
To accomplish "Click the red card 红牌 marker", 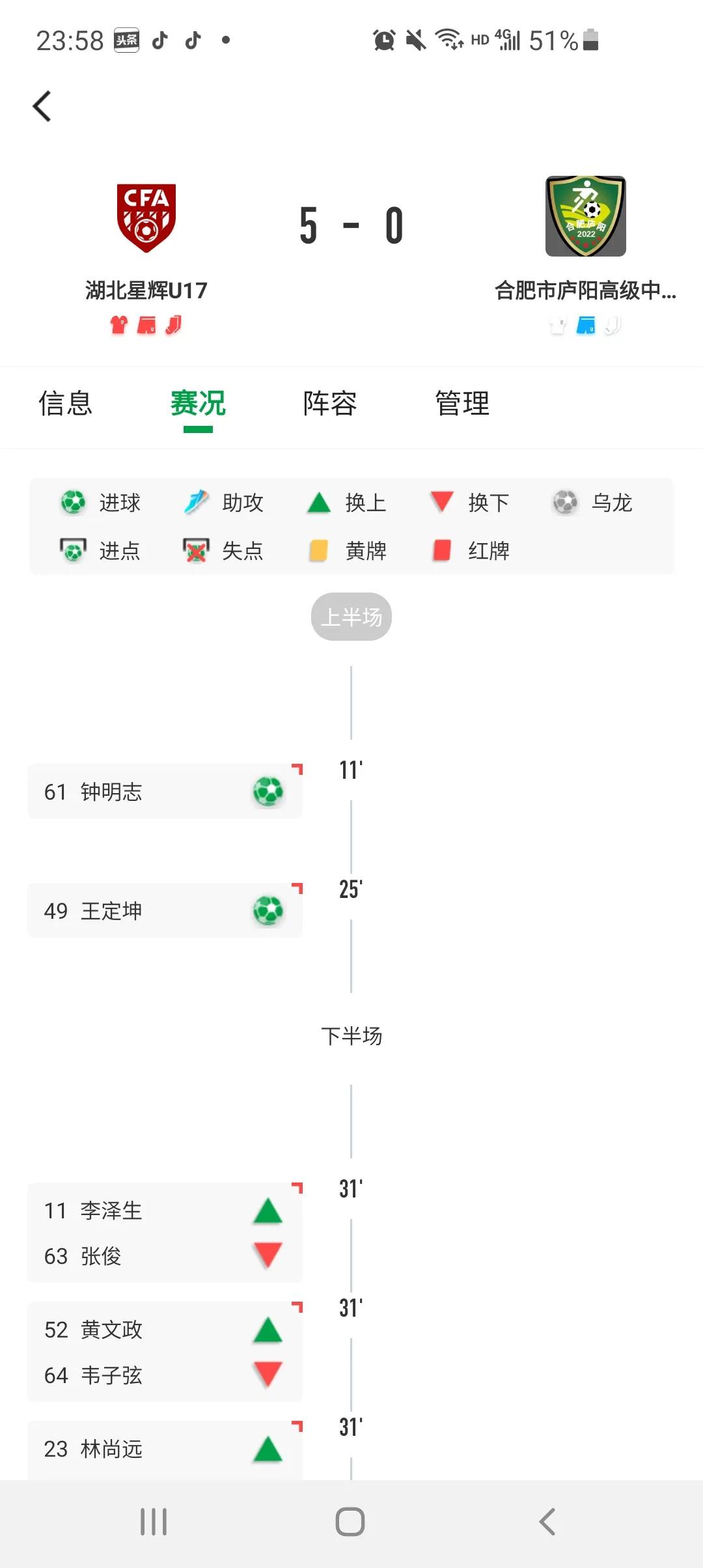I will 442,550.
